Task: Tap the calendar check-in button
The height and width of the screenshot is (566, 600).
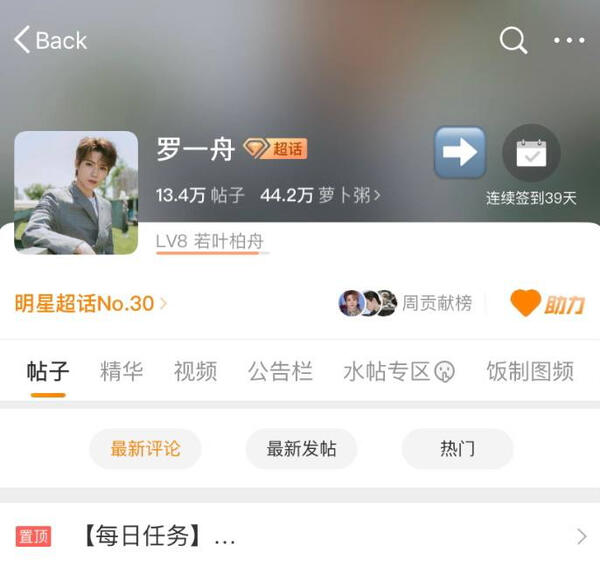Action: [x=531, y=153]
